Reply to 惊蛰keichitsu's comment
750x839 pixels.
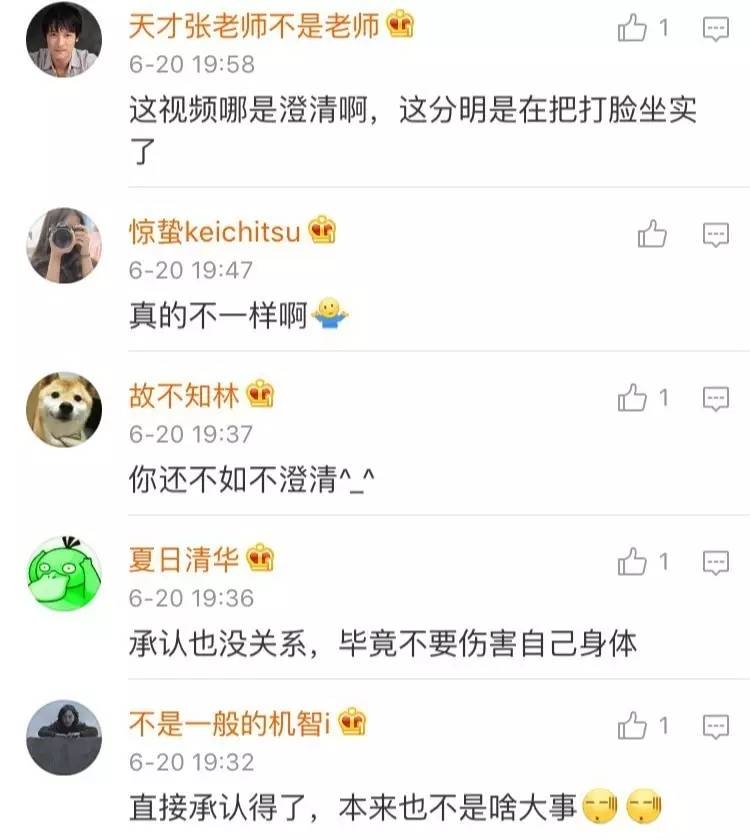click(715, 235)
